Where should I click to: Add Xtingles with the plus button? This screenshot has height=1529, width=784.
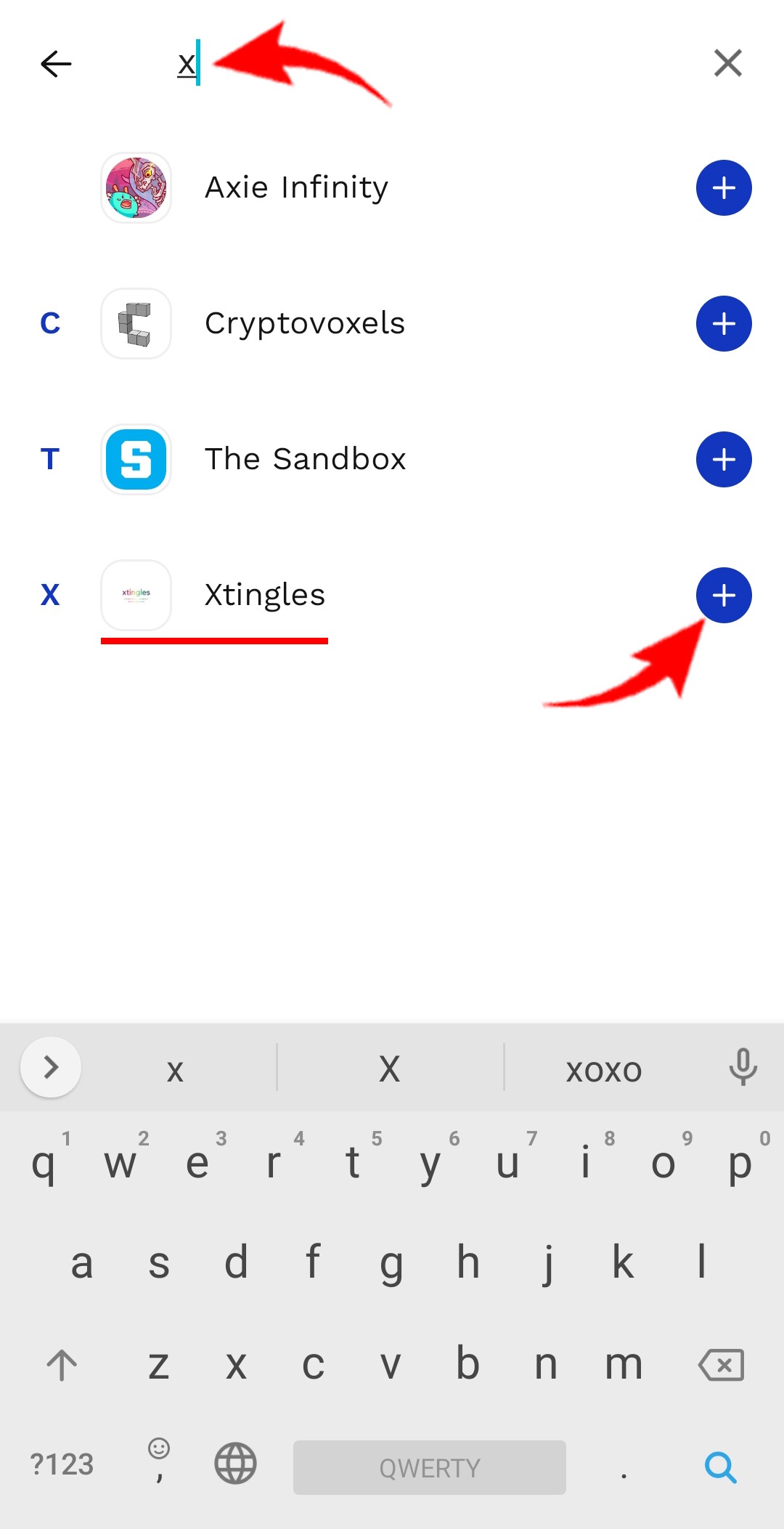click(723, 596)
